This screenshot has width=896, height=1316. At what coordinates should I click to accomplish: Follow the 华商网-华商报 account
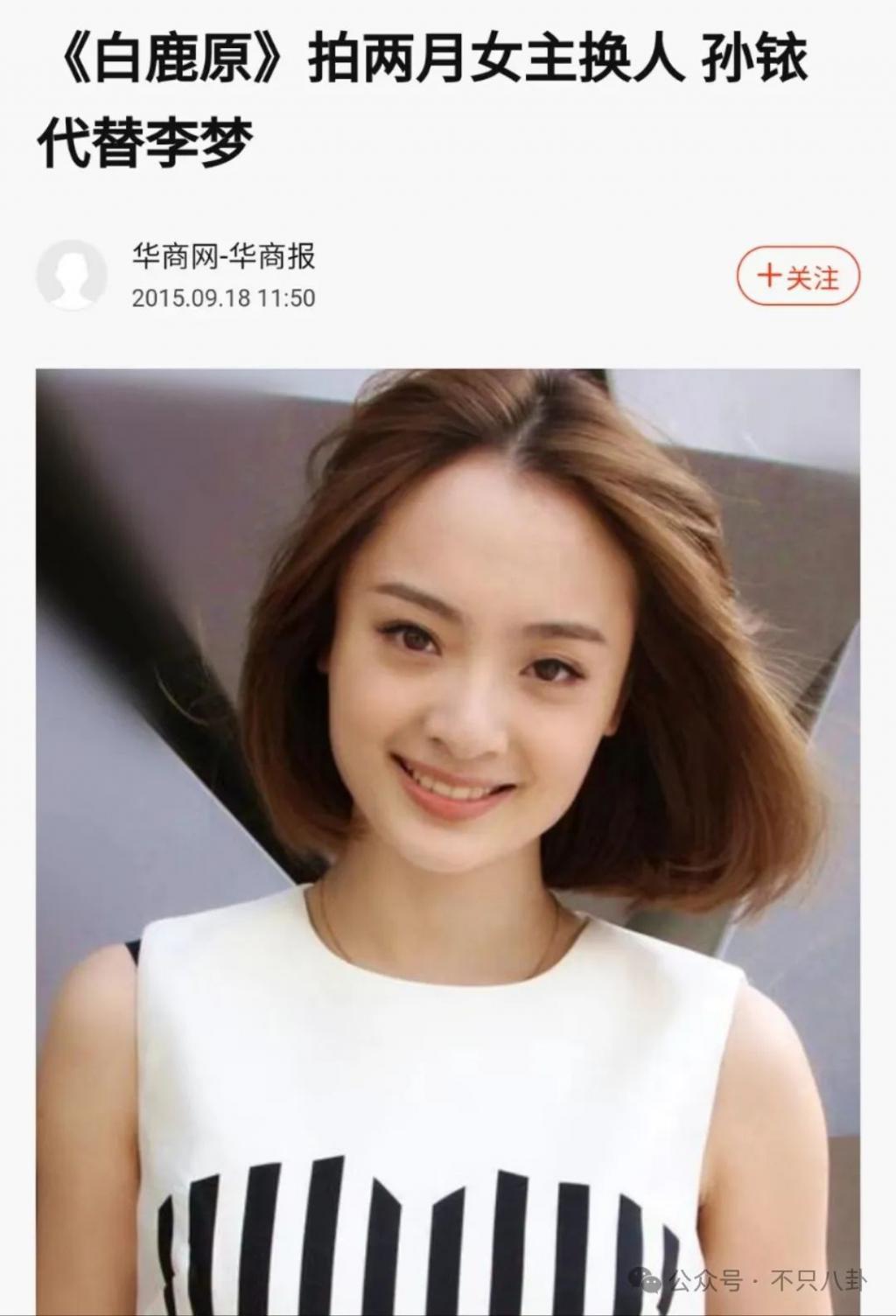(798, 277)
